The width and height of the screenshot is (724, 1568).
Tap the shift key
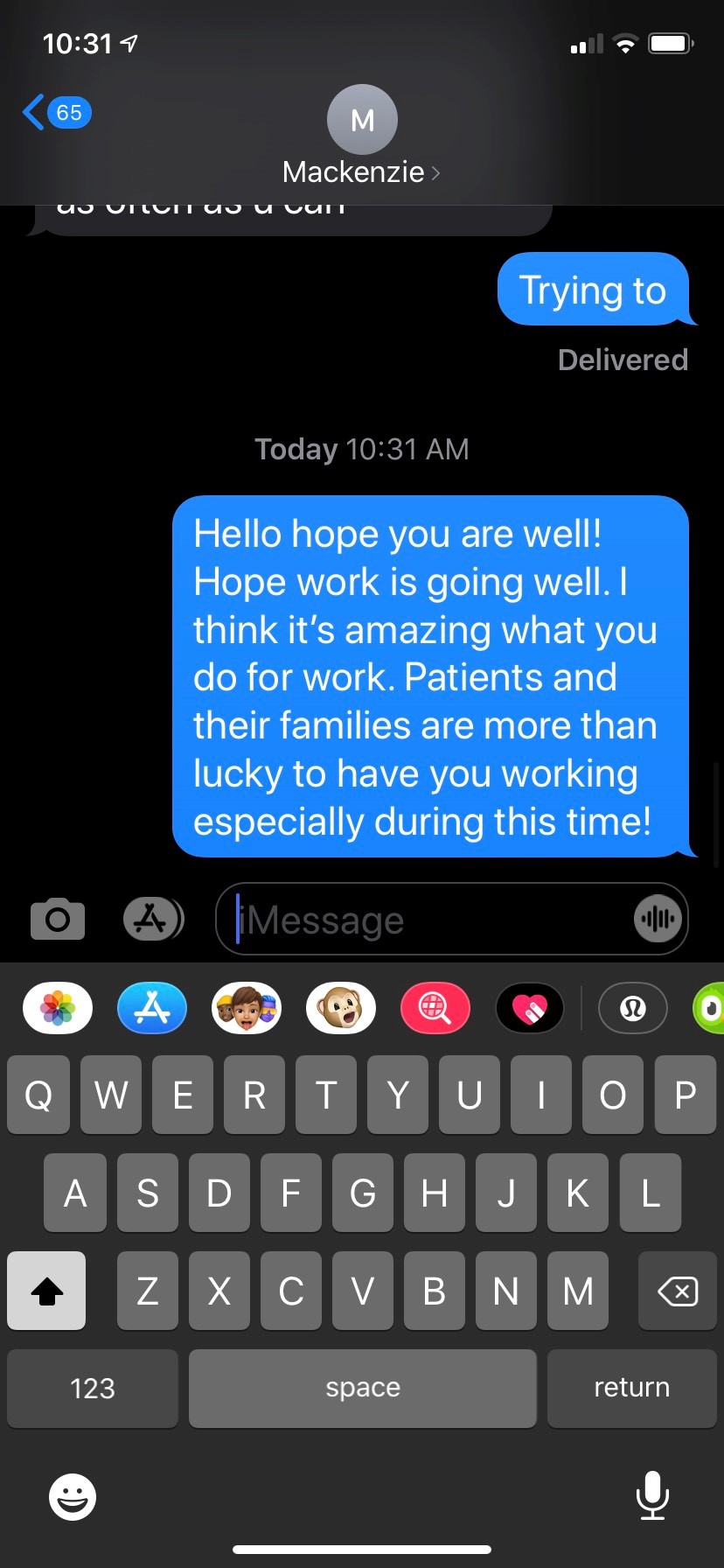tap(46, 1291)
